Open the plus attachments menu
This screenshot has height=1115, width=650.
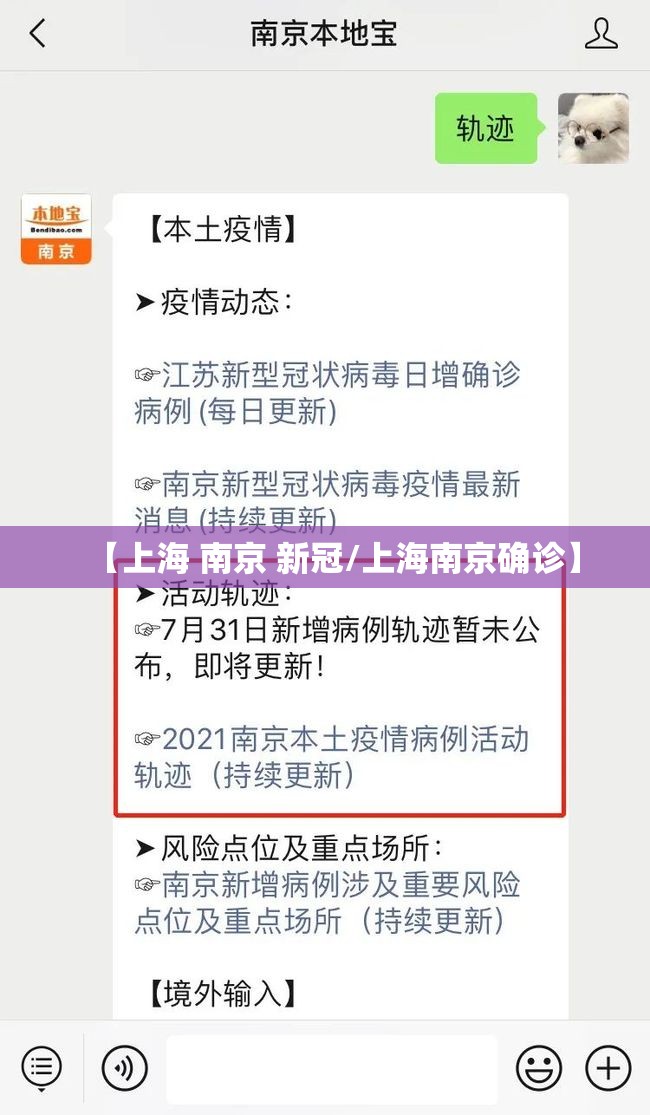tap(608, 1068)
